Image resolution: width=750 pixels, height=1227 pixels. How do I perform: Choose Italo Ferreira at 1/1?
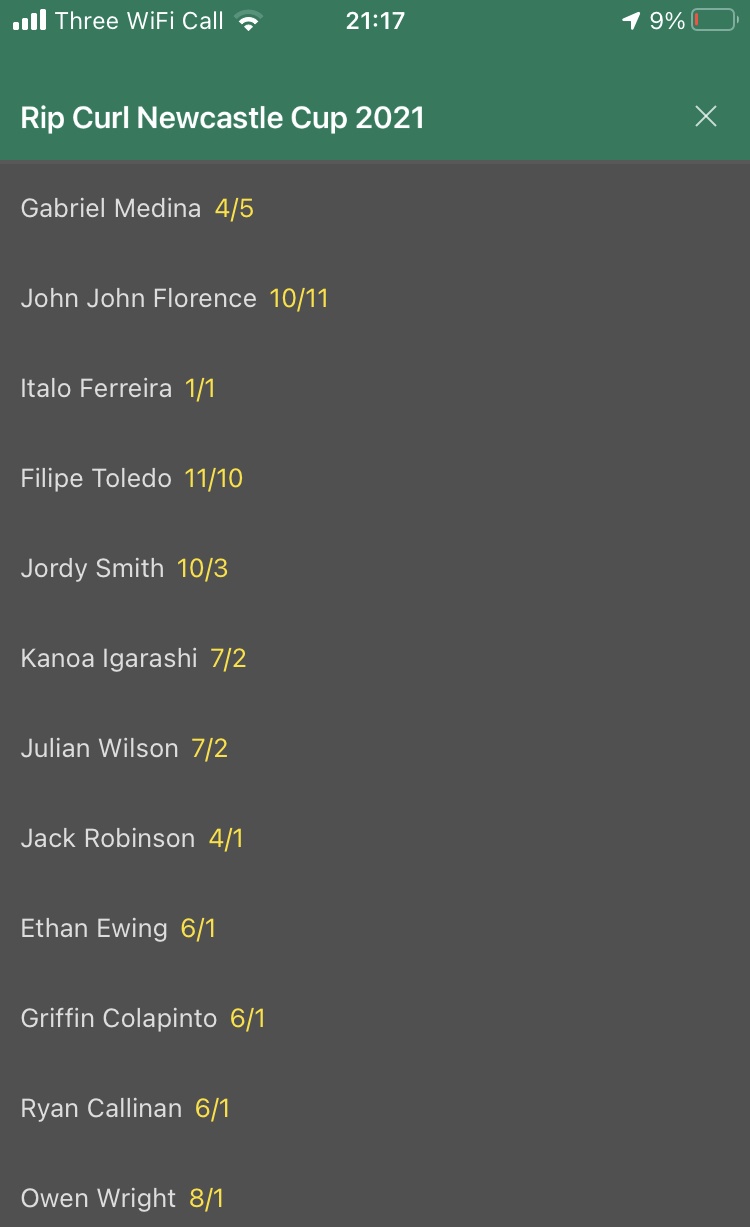375,388
